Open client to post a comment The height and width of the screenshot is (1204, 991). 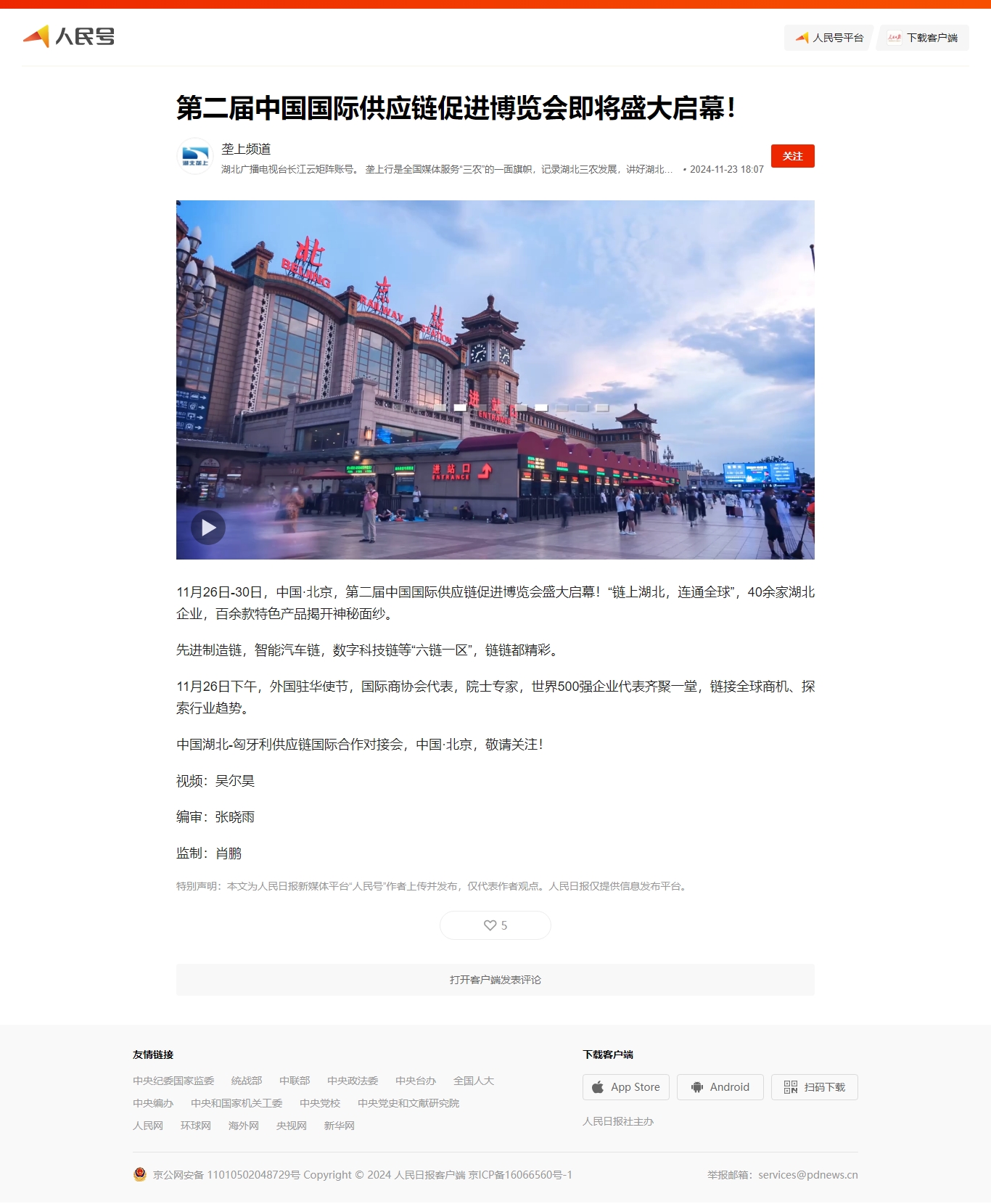coord(495,980)
